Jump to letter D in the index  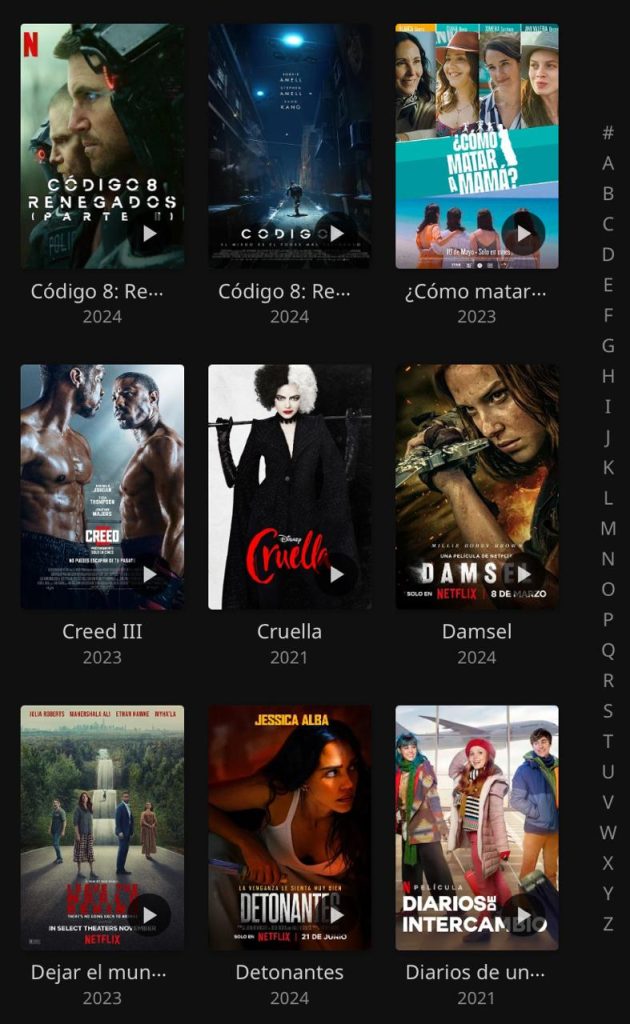tap(608, 254)
